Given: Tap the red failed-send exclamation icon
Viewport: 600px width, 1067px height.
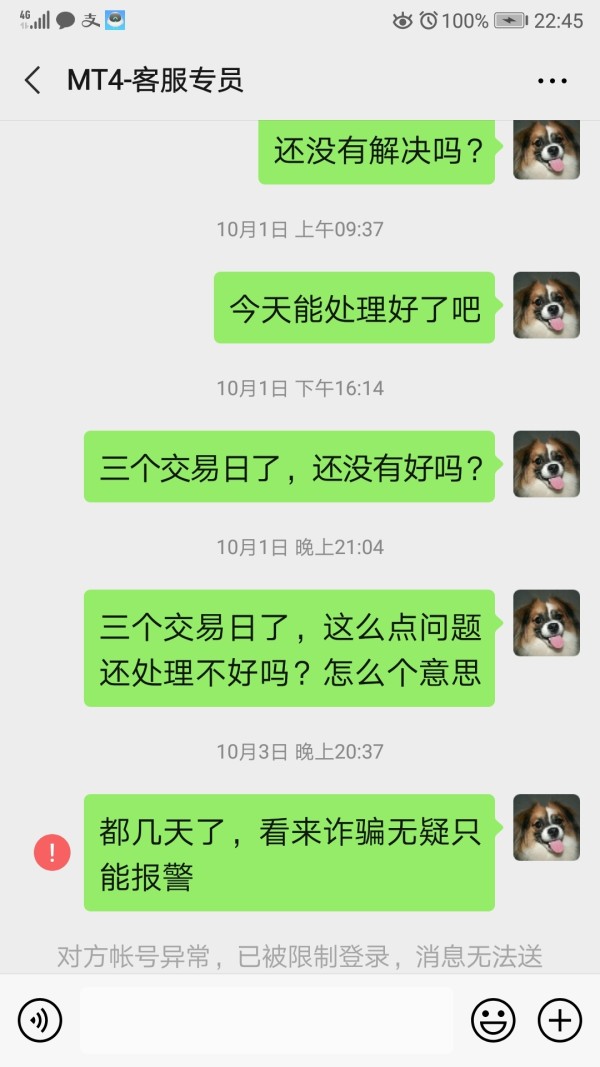Looking at the screenshot, I should (x=52, y=852).
